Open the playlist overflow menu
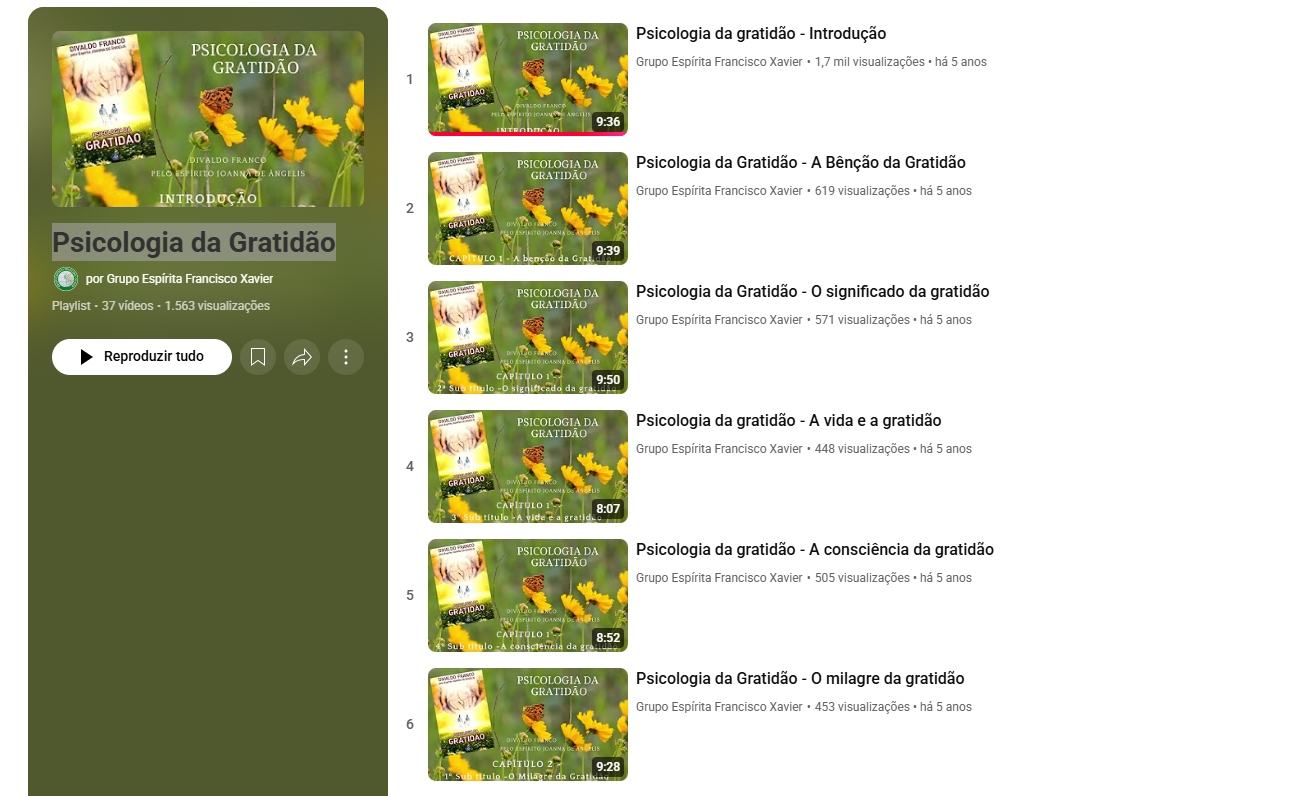1314x796 pixels. click(x=346, y=357)
